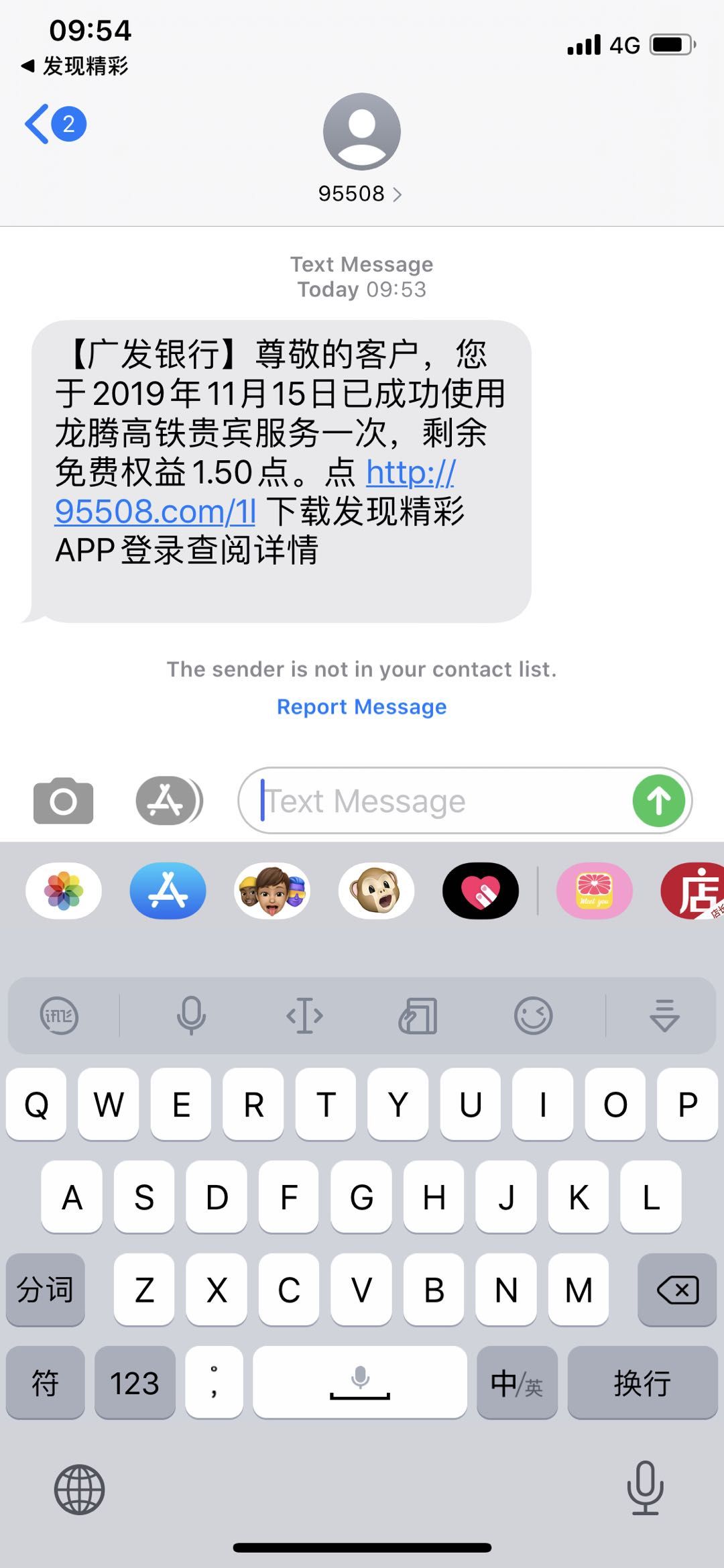Return to the 发现精彩 app
The image size is (724, 1568).
pyautogui.click(x=75, y=66)
